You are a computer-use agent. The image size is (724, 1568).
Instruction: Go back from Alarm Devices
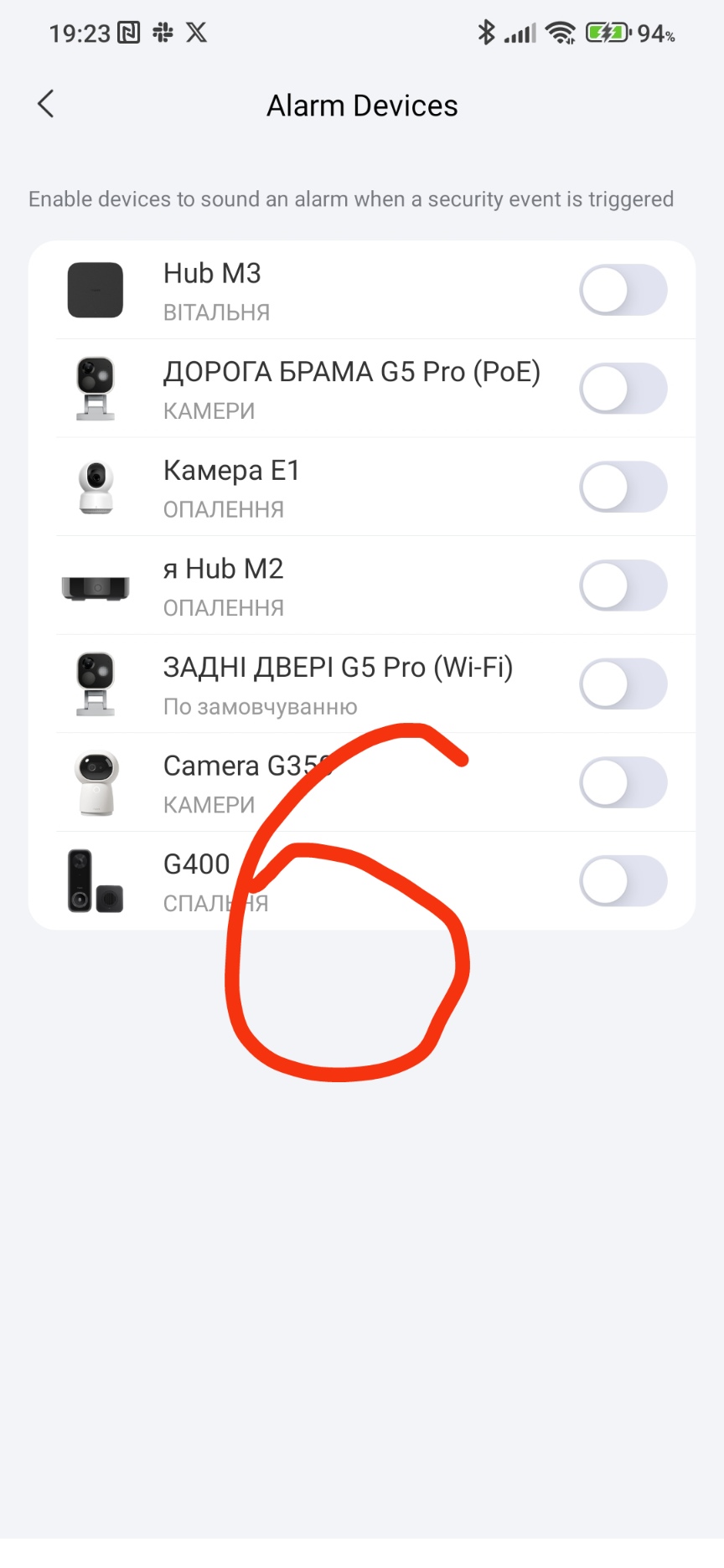coord(46,105)
